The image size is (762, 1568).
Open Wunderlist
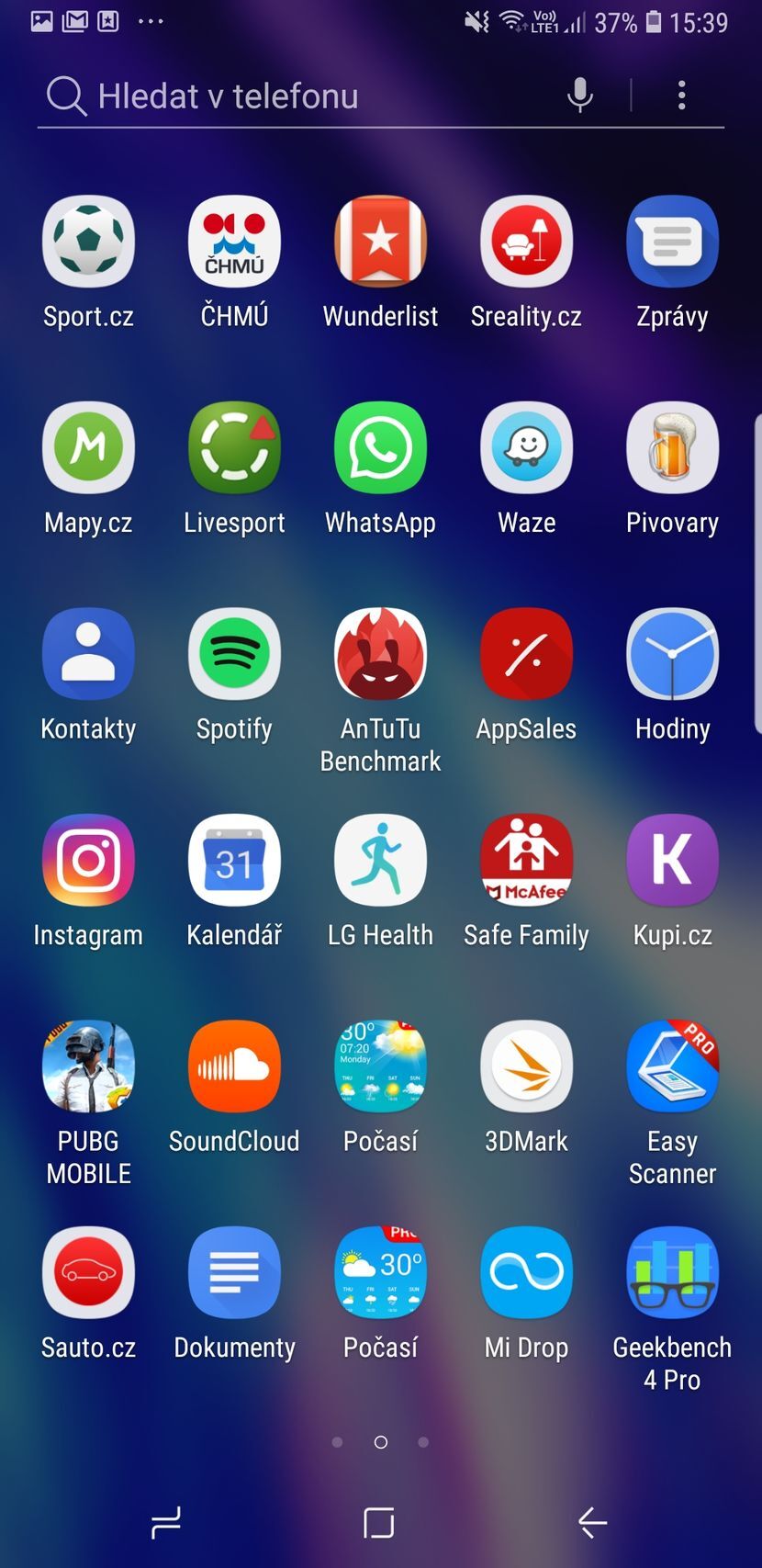tap(380, 242)
